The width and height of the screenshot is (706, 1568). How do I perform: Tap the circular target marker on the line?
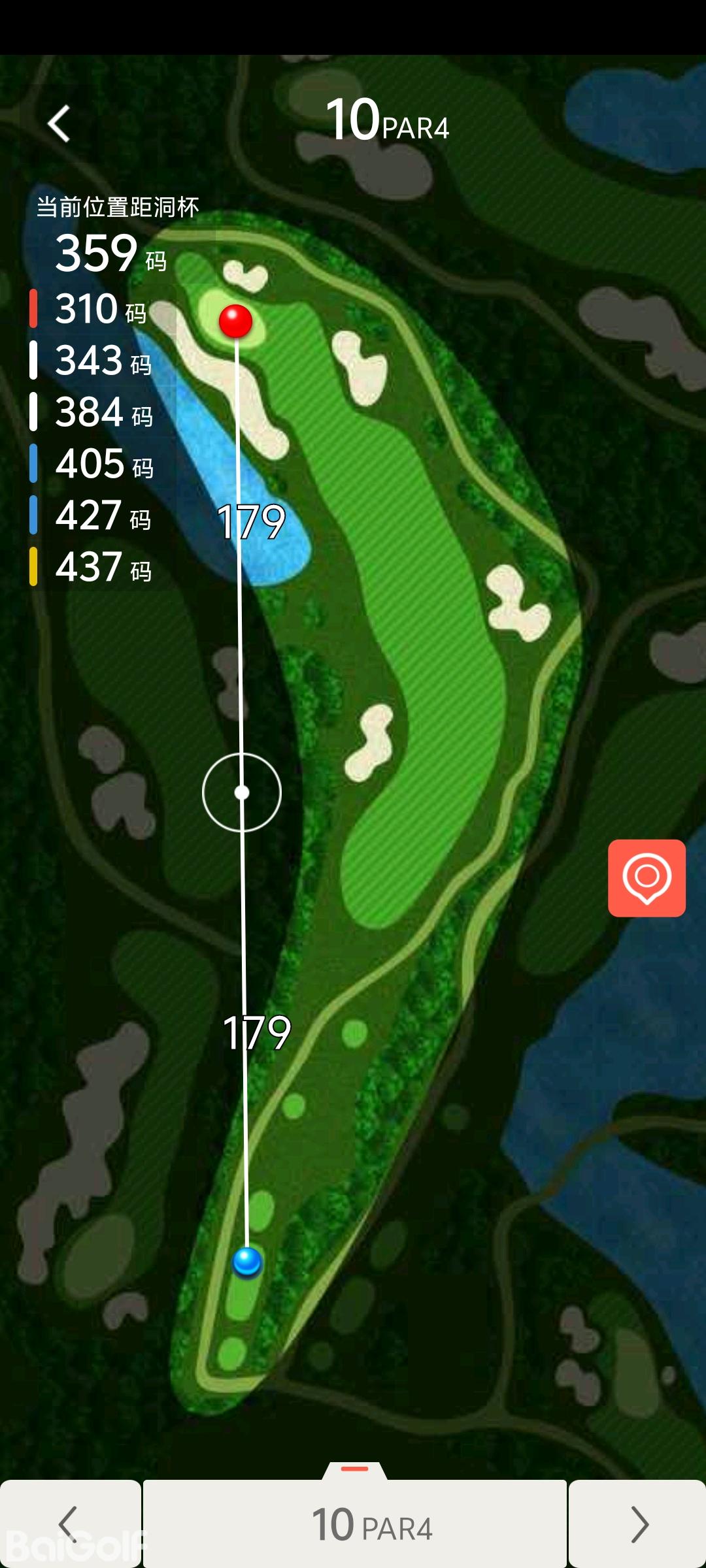click(x=242, y=792)
